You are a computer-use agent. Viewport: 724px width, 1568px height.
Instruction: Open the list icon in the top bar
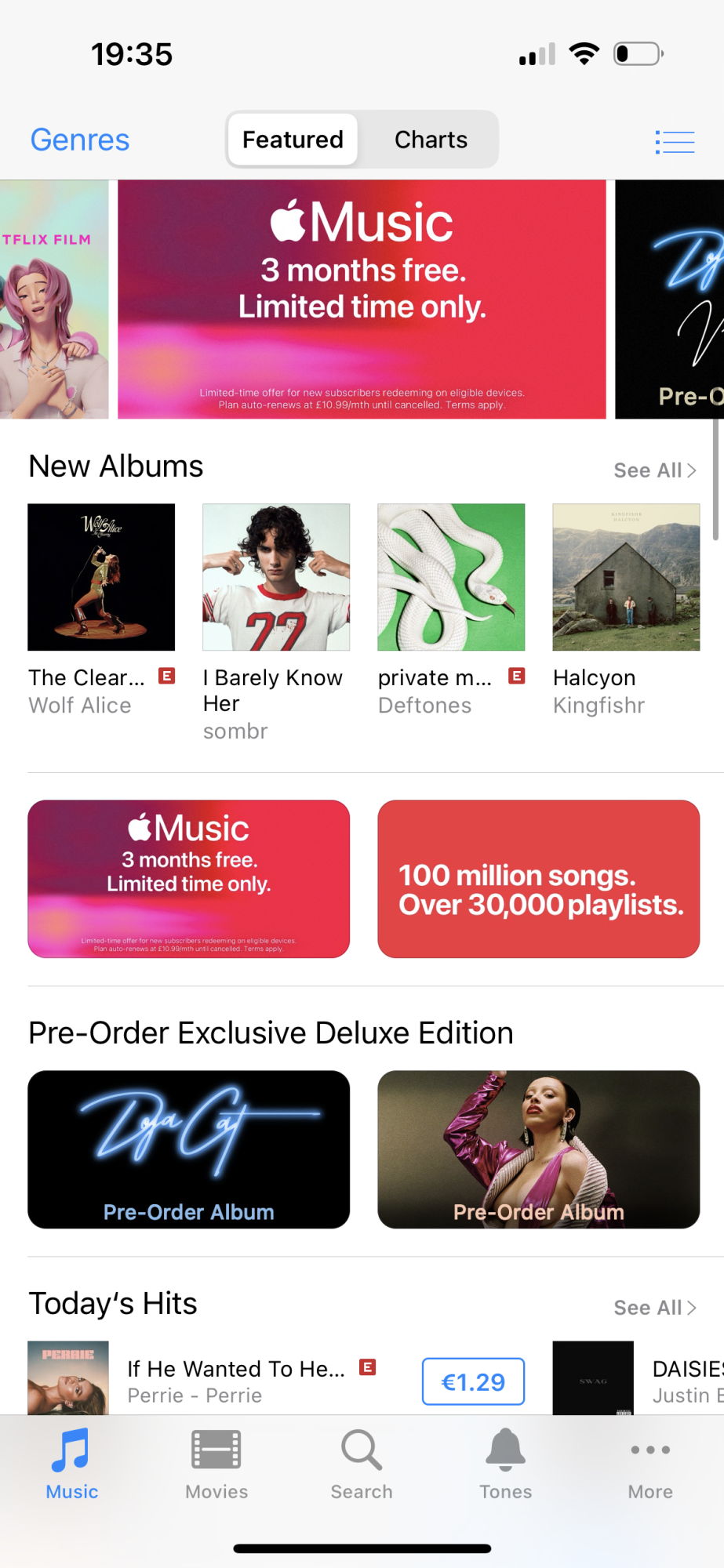click(675, 142)
